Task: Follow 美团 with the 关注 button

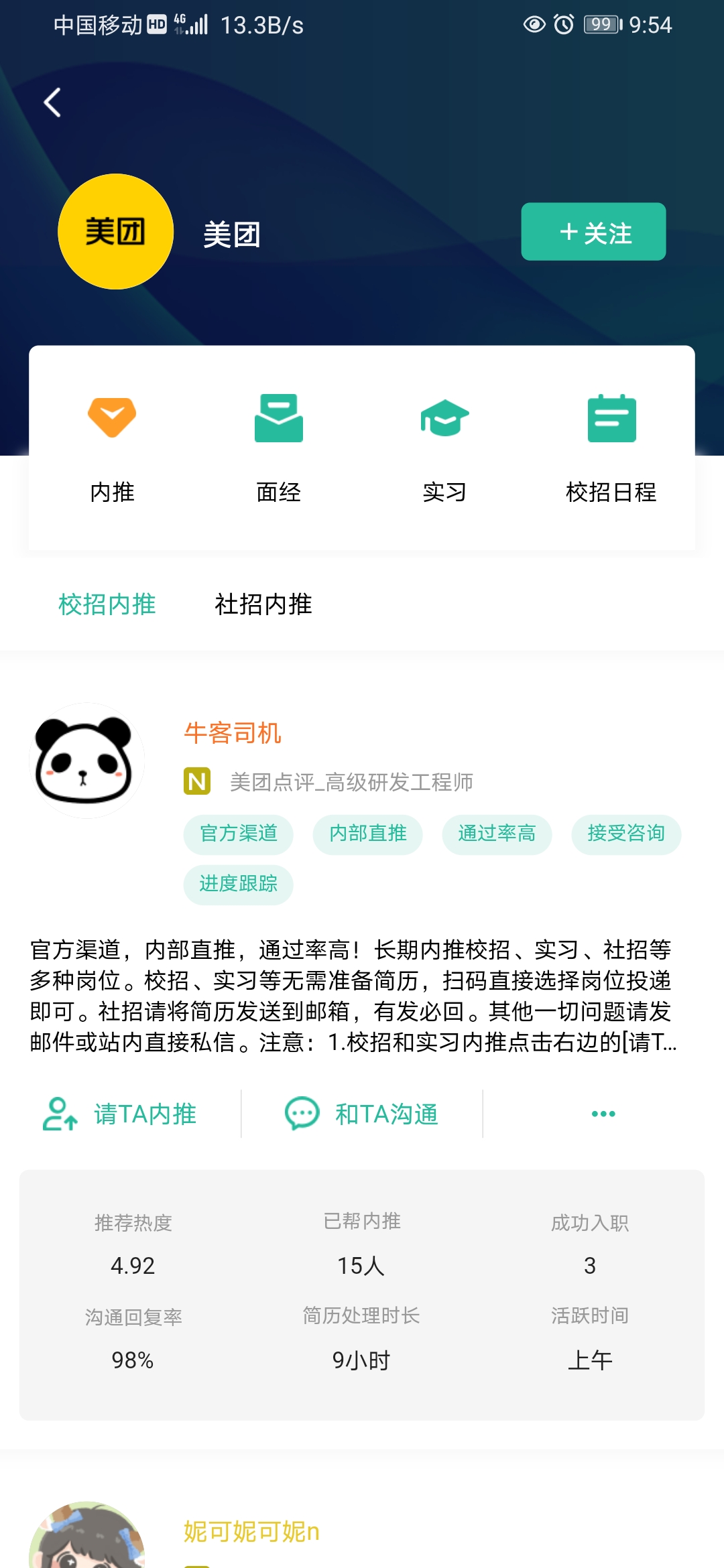Action: coord(593,232)
